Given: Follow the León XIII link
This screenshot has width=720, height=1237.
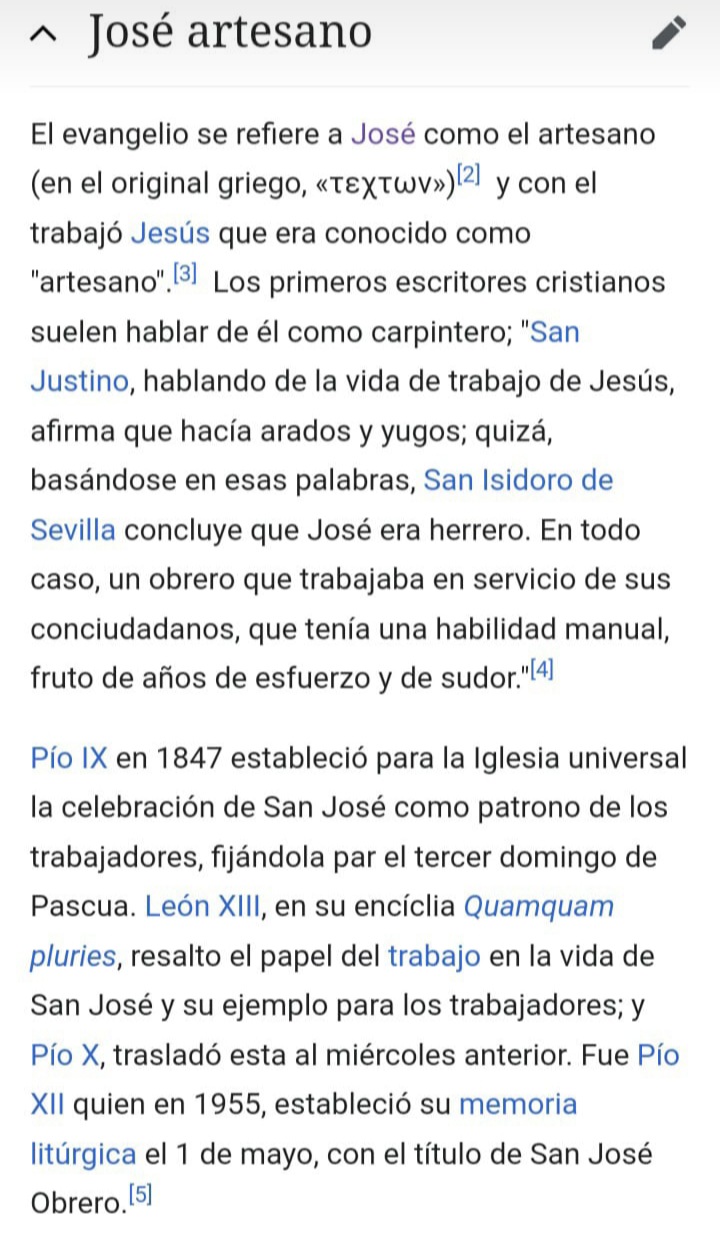Looking at the screenshot, I should 204,907.
